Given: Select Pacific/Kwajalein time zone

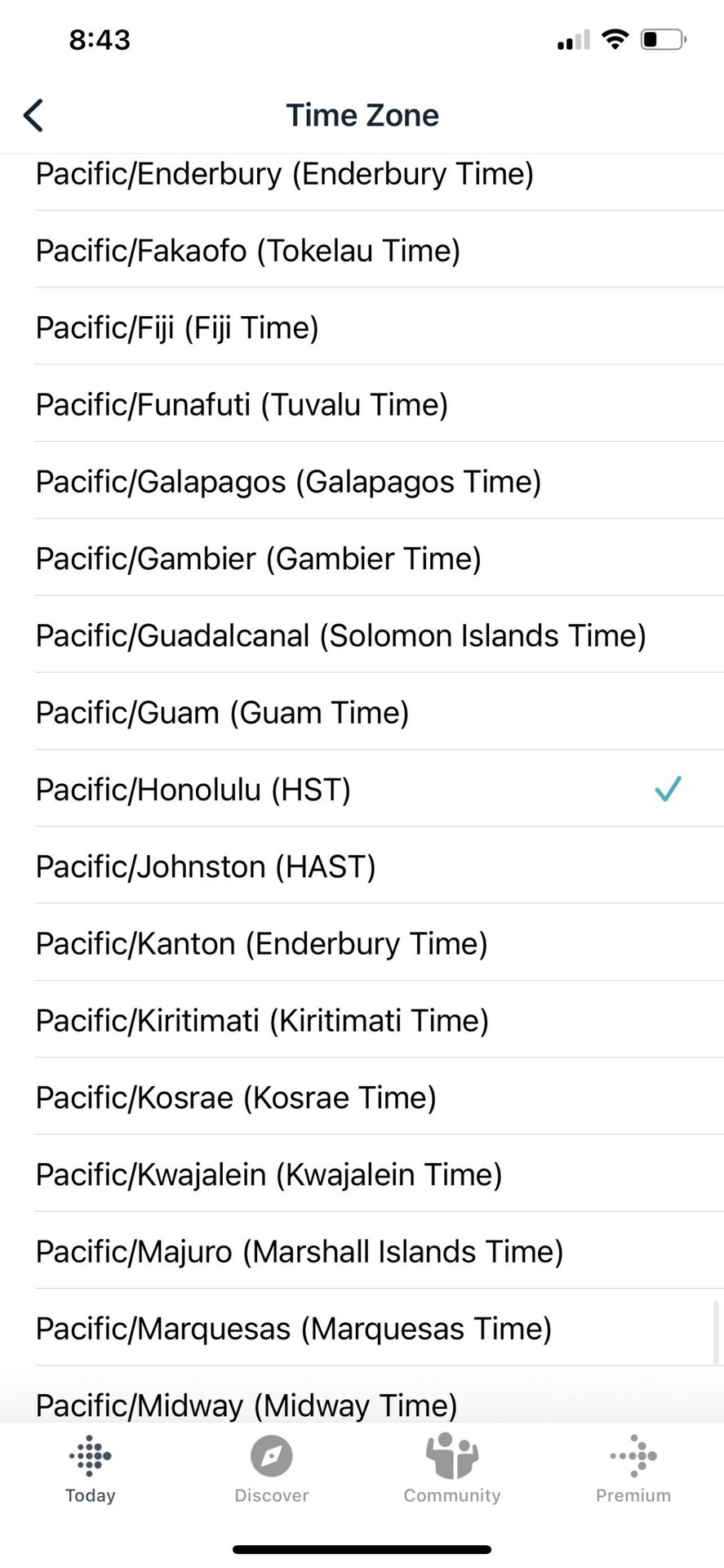Looking at the screenshot, I should pos(269,1174).
